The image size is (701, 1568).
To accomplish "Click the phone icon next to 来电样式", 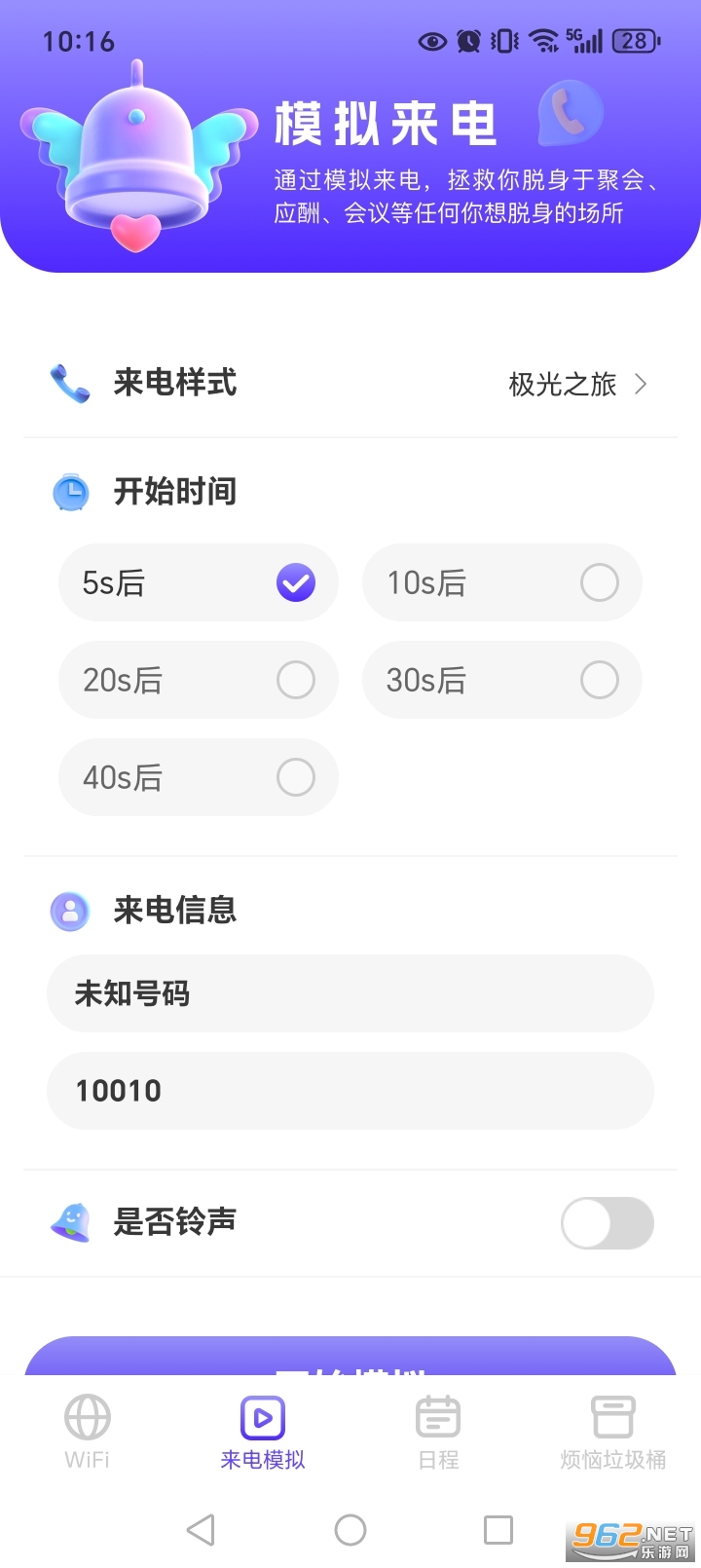I will click(69, 383).
